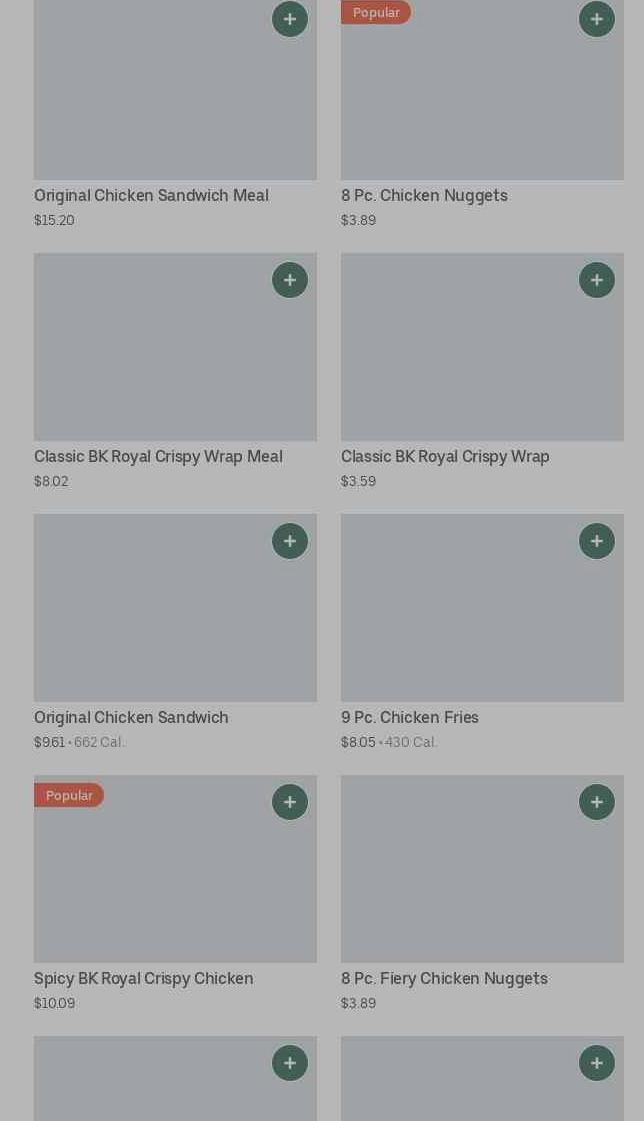View 8 Pc. Fiery Chicken Nuggets details

[x=444, y=979]
